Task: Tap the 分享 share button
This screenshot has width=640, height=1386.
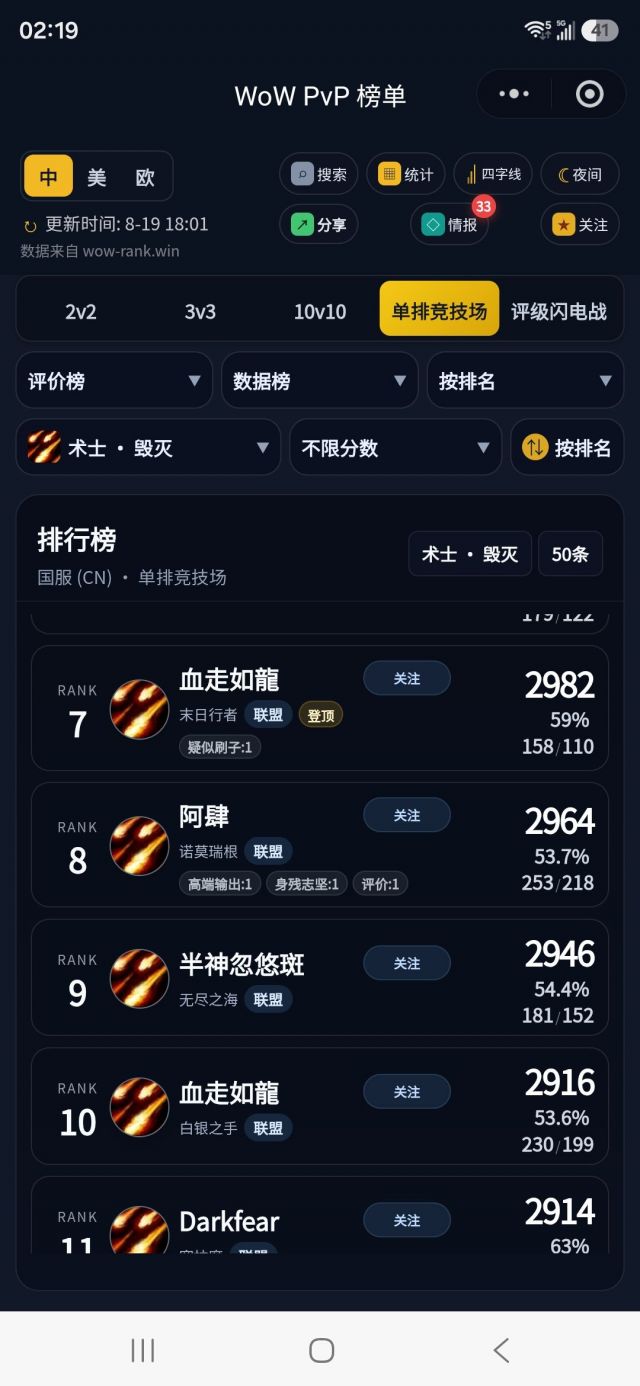Action: point(318,224)
